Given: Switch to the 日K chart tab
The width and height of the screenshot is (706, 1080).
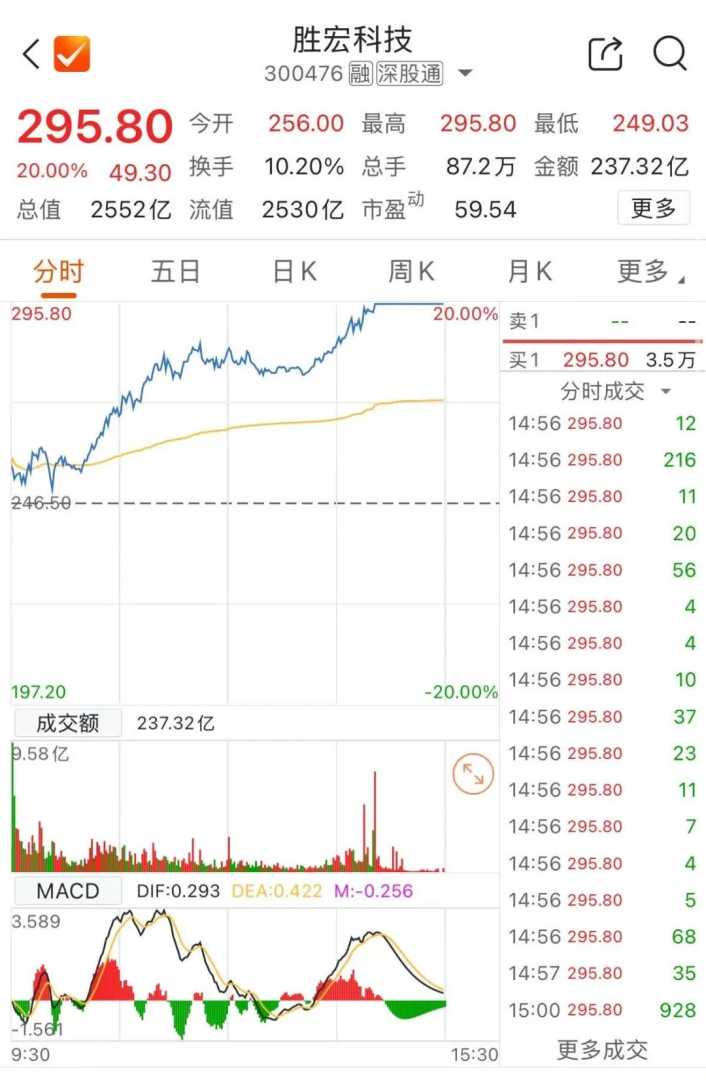Looking at the screenshot, I should [294, 271].
